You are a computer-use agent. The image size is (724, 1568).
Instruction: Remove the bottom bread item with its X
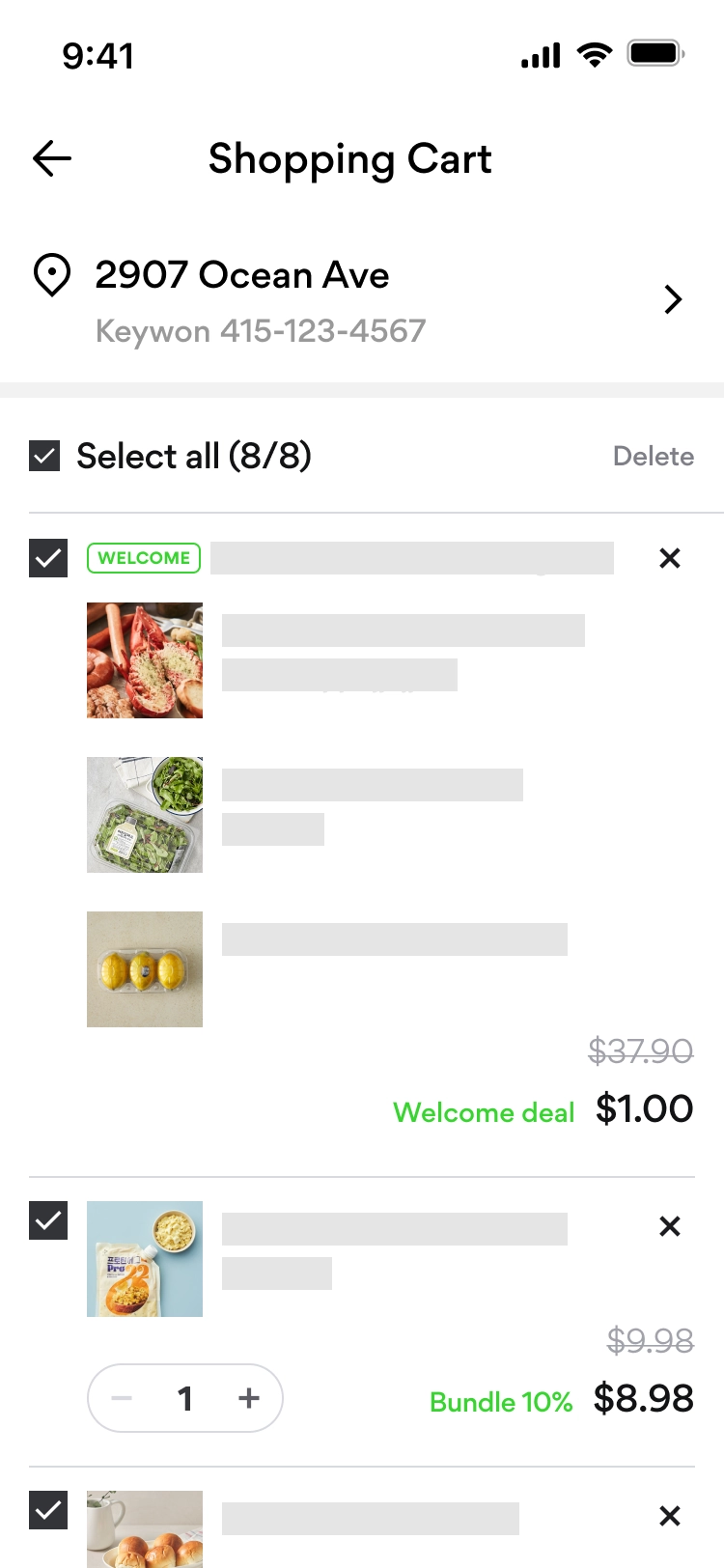(x=669, y=1516)
